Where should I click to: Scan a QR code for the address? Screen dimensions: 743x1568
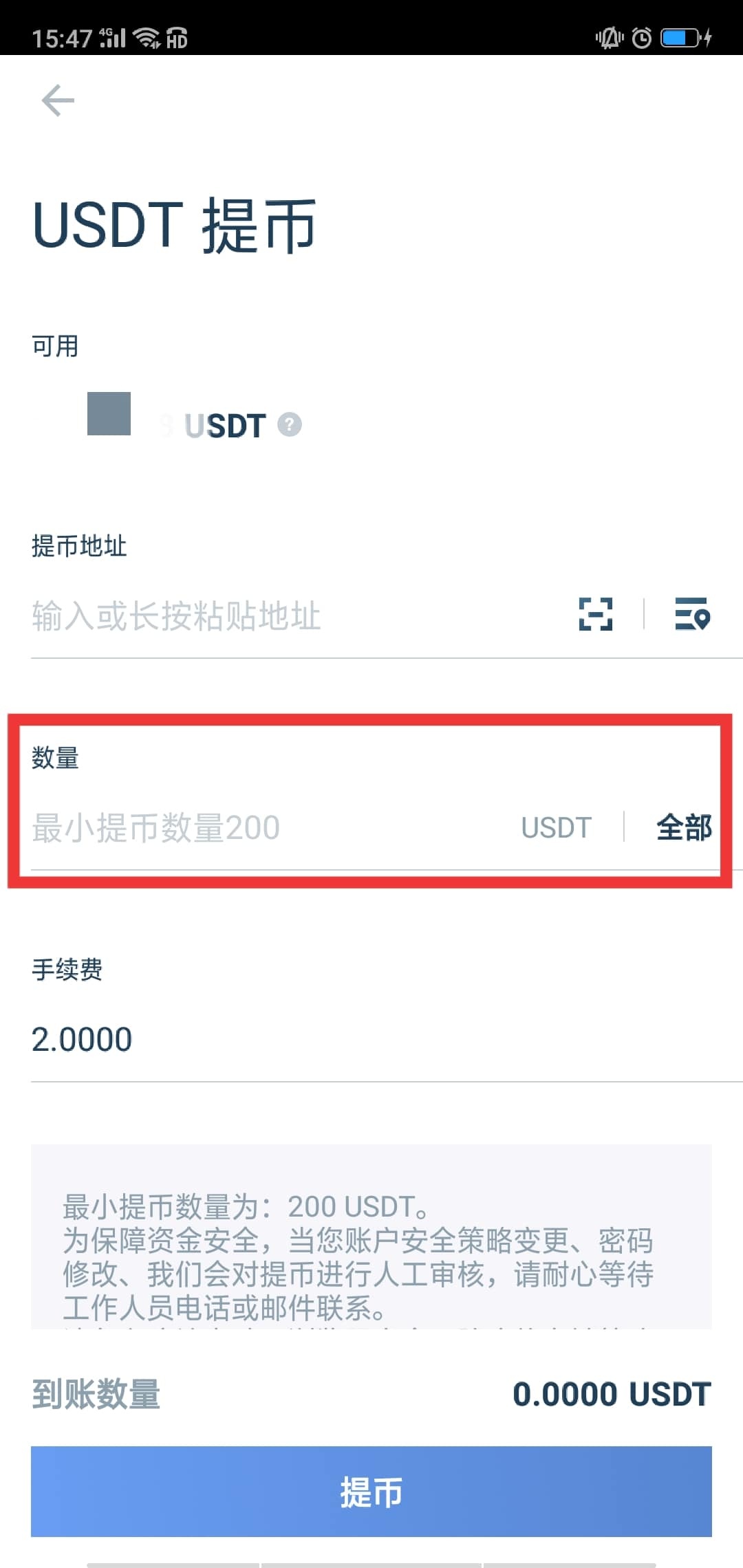[x=595, y=614]
